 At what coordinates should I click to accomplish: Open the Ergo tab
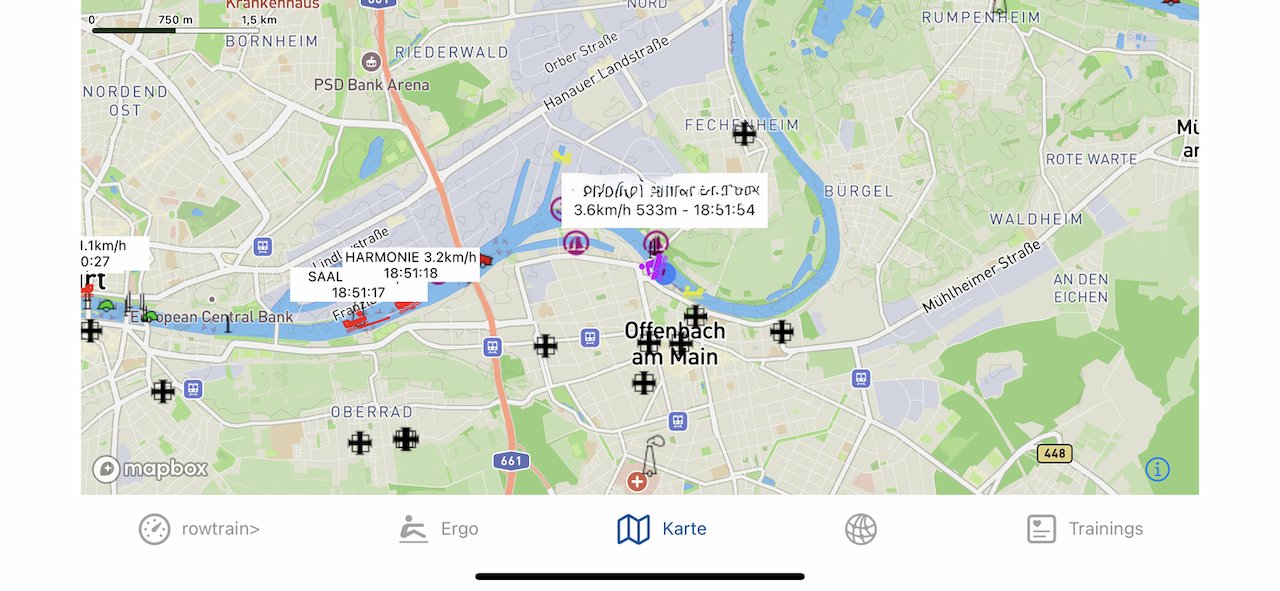point(439,529)
